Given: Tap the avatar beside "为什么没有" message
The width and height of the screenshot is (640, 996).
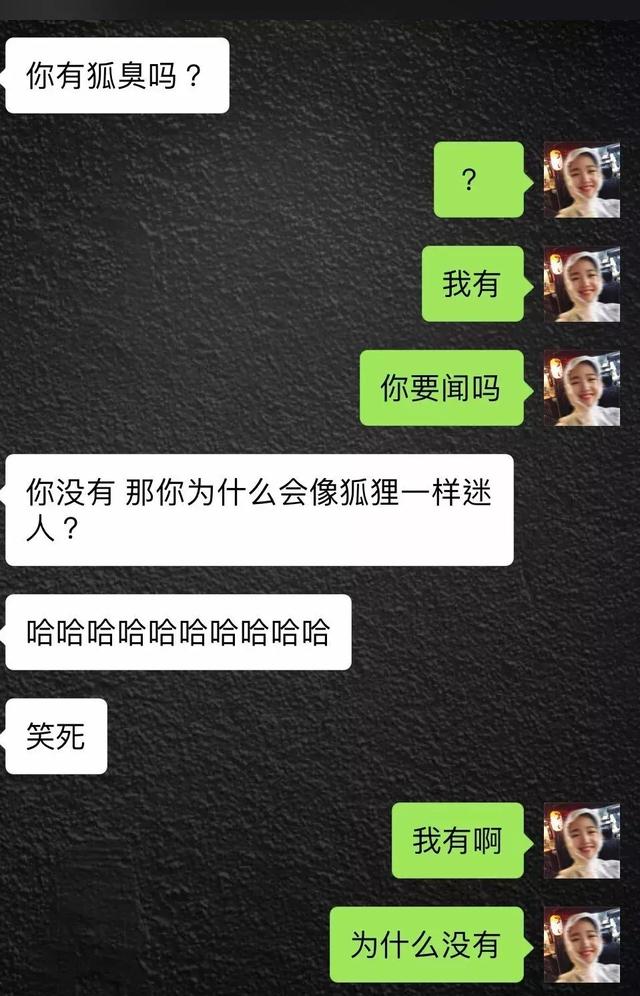Looking at the screenshot, I should tap(581, 945).
